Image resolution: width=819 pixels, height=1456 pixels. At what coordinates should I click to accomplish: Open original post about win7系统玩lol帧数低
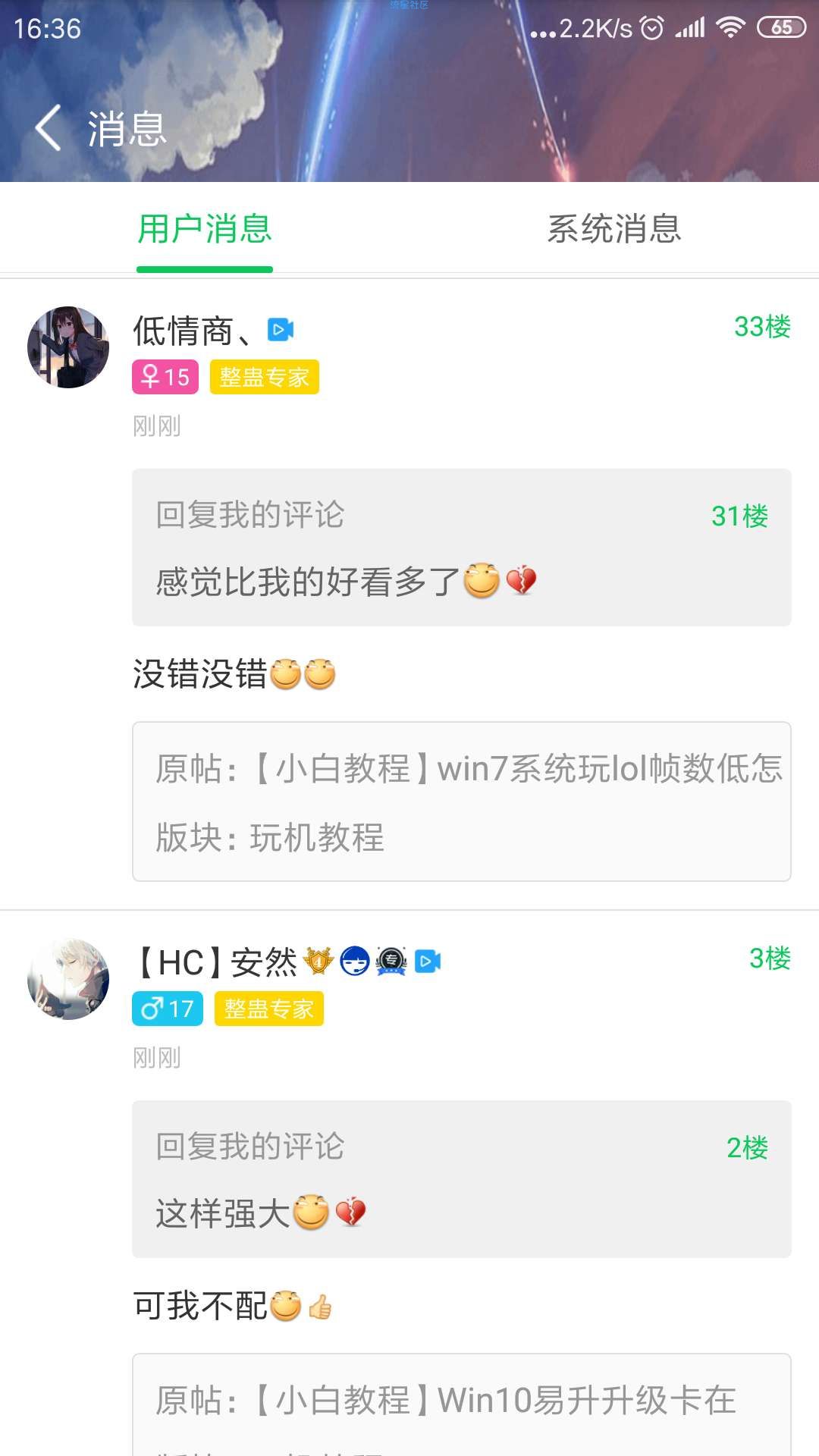(461, 802)
